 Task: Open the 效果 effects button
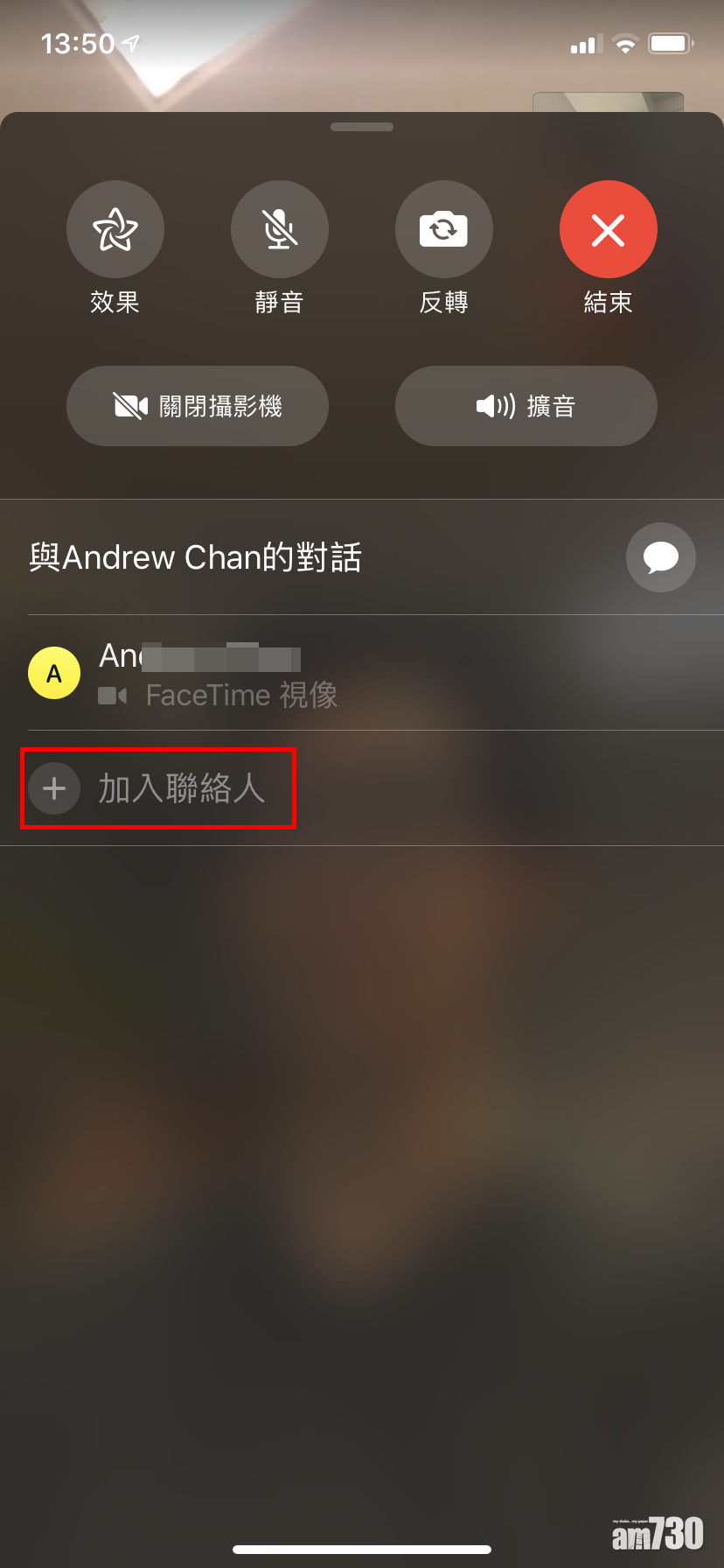pos(115,230)
